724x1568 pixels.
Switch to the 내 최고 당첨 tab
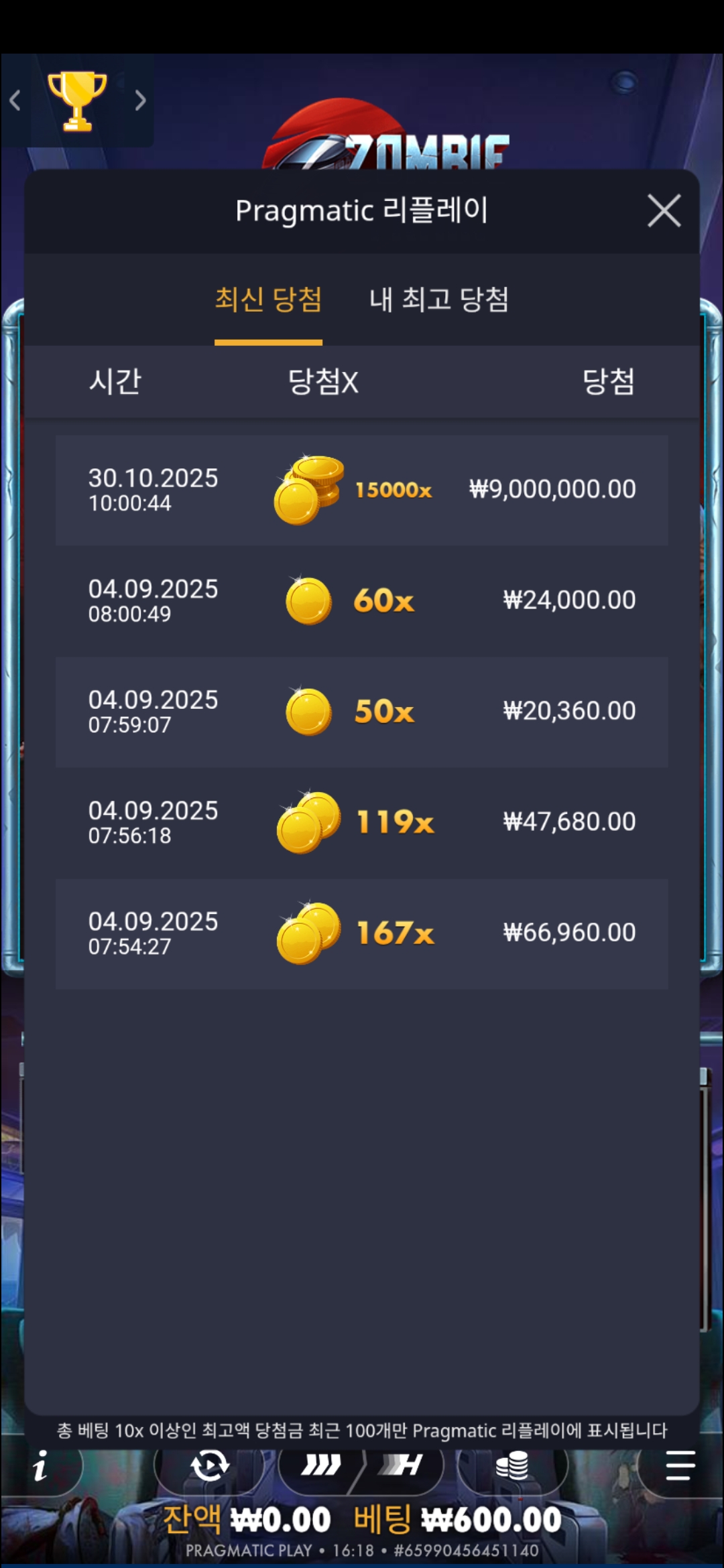coord(439,300)
